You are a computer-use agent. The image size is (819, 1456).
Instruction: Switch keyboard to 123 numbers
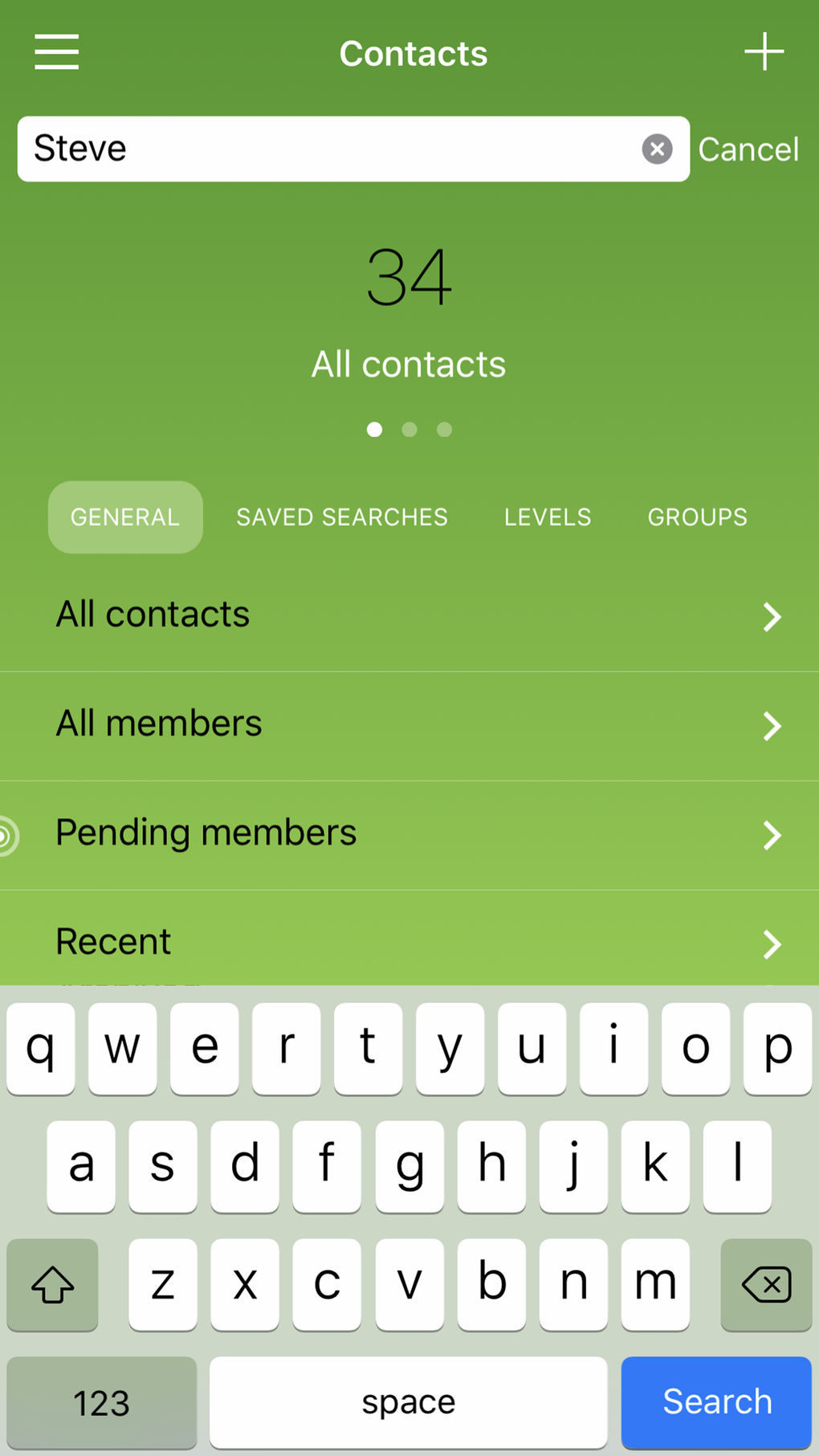(101, 1402)
